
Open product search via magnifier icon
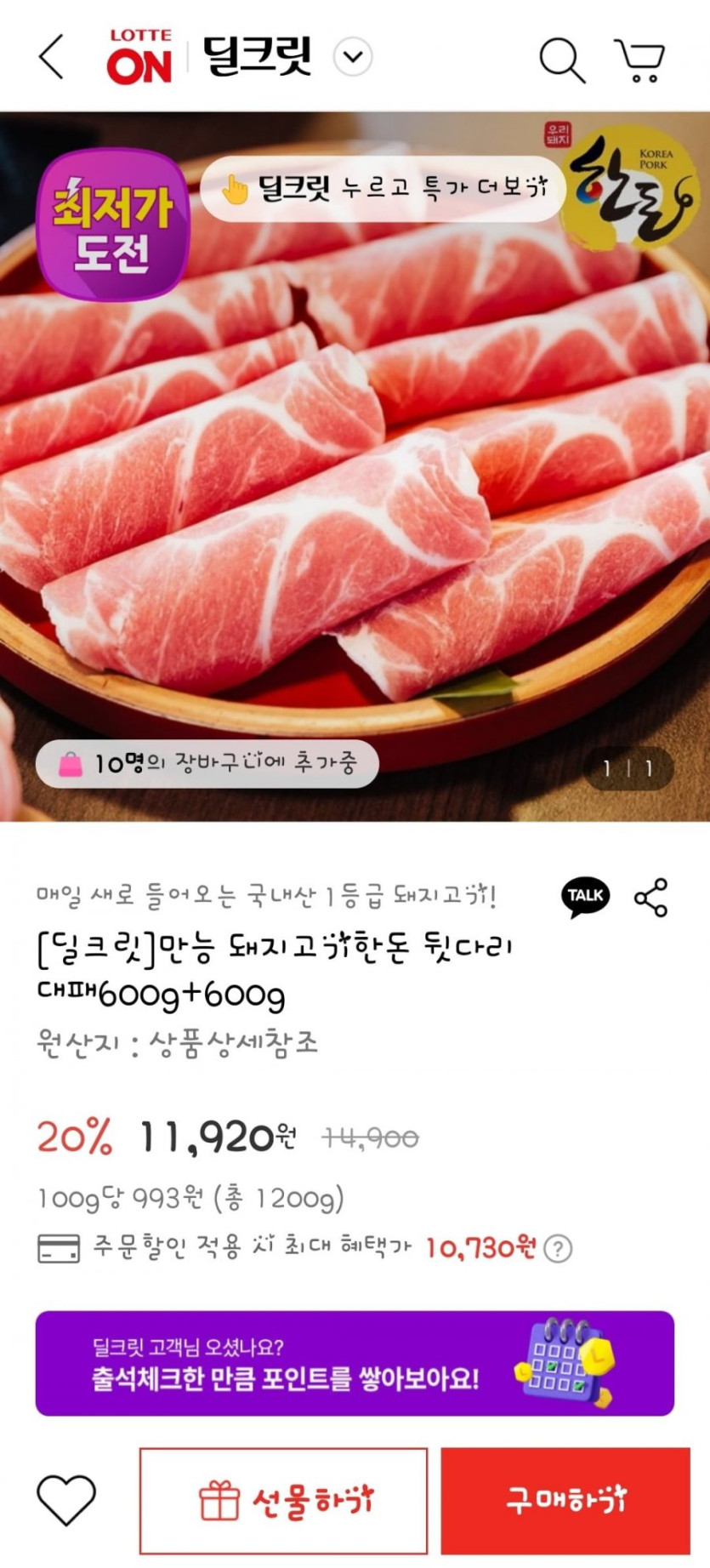click(561, 58)
